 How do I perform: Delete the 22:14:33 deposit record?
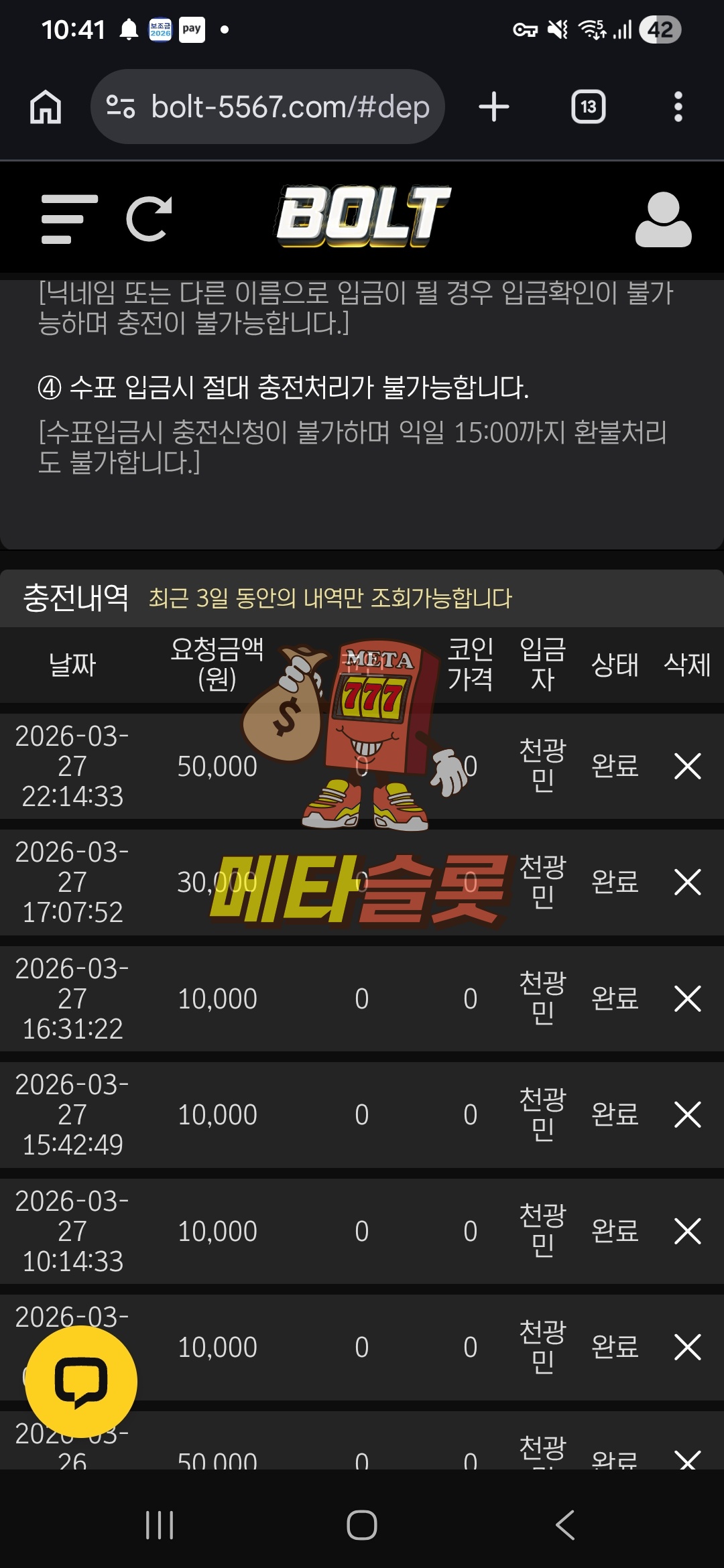687,766
